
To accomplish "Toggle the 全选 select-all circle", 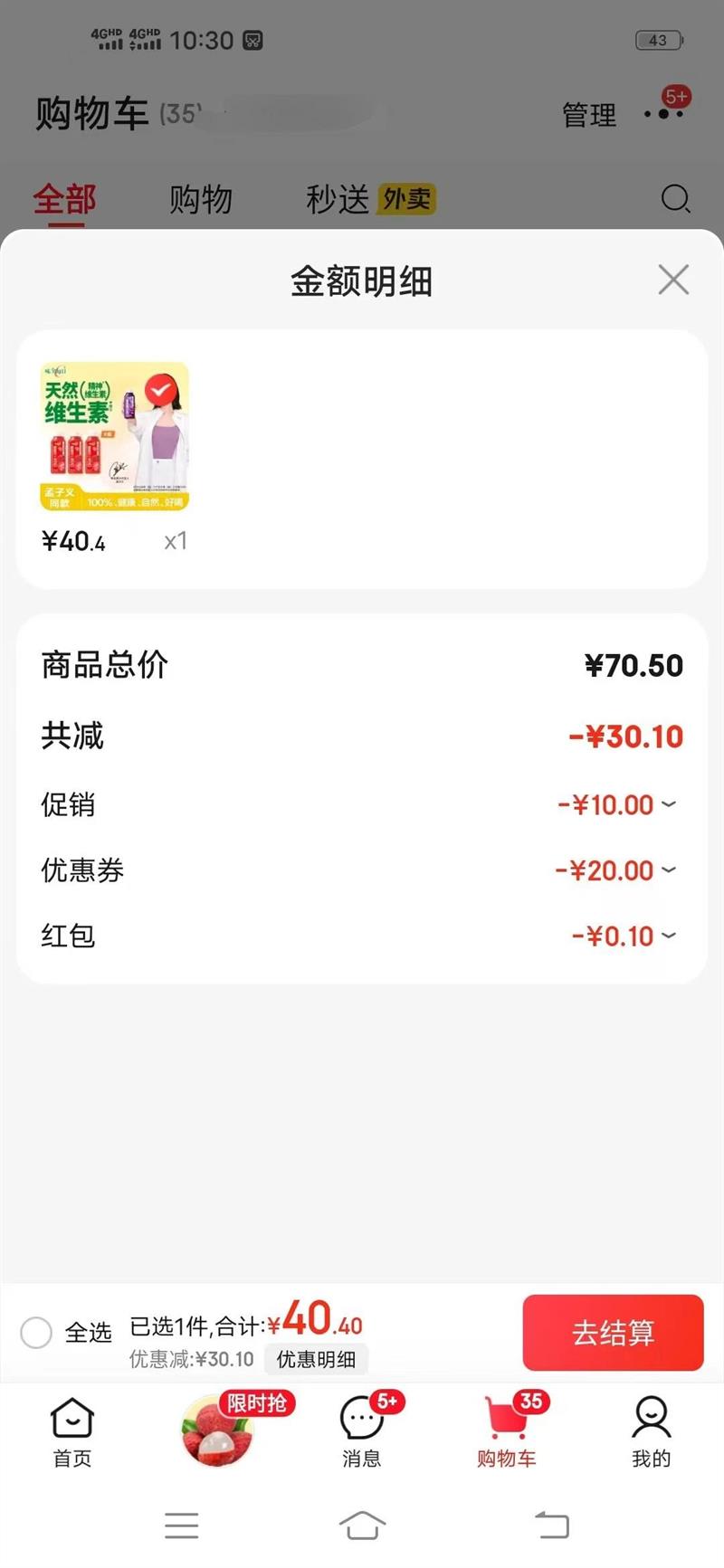I will pyautogui.click(x=36, y=1332).
